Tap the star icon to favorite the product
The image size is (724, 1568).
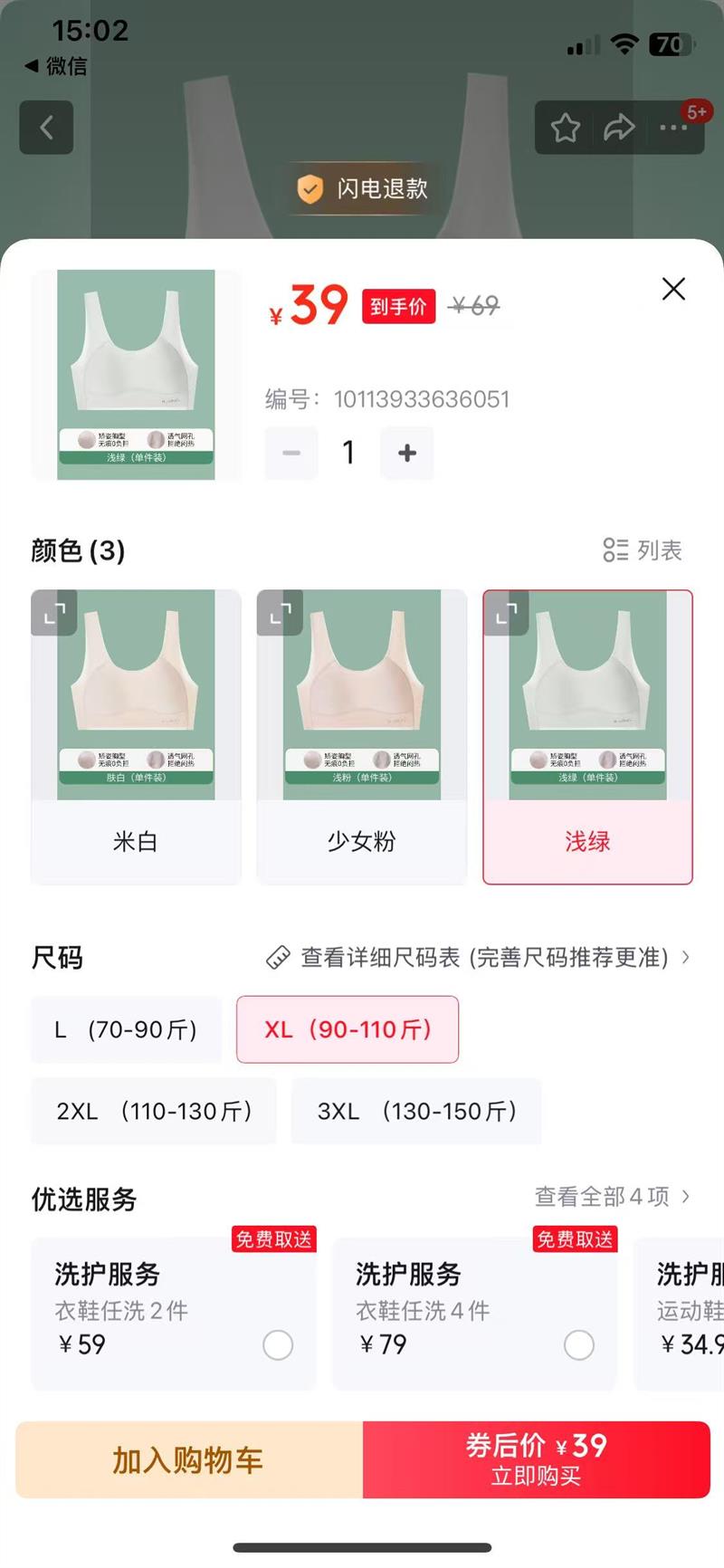pyautogui.click(x=566, y=129)
